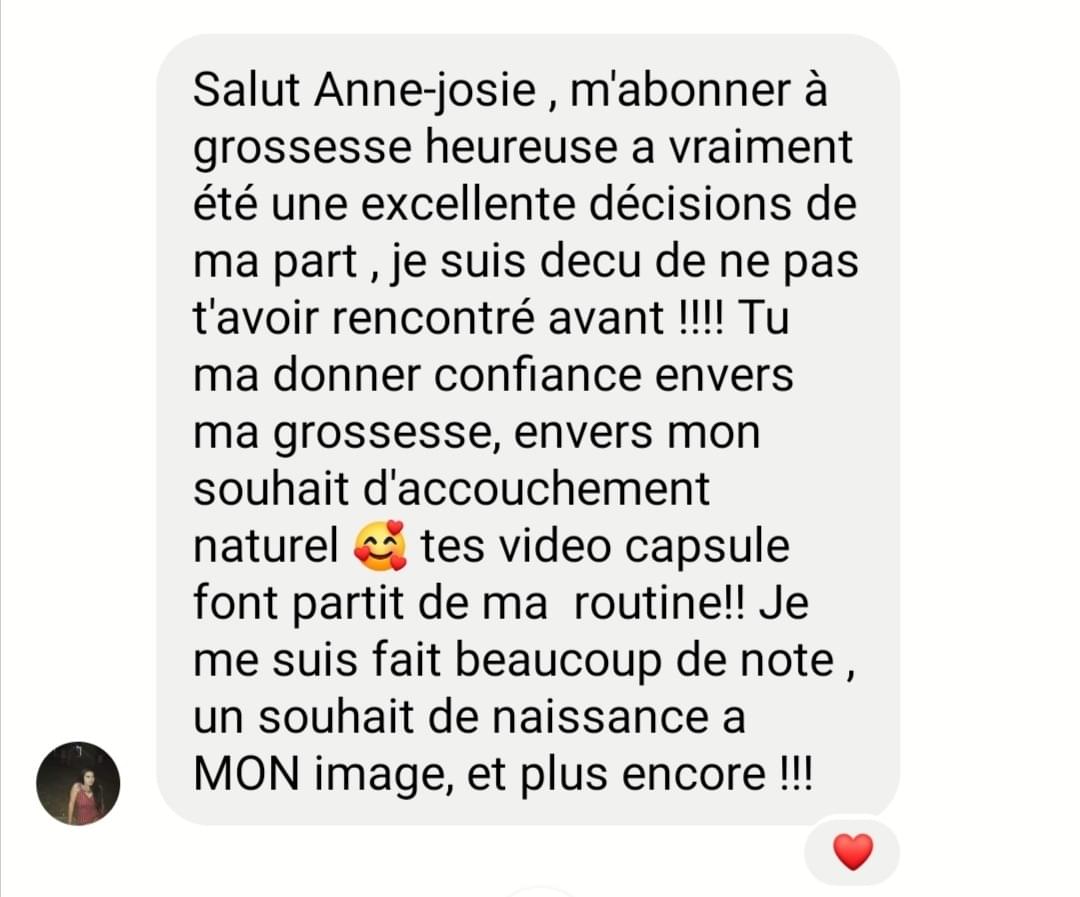The height and width of the screenshot is (897, 1080).
Task: Open the sender's profile picture
Action: (78, 783)
